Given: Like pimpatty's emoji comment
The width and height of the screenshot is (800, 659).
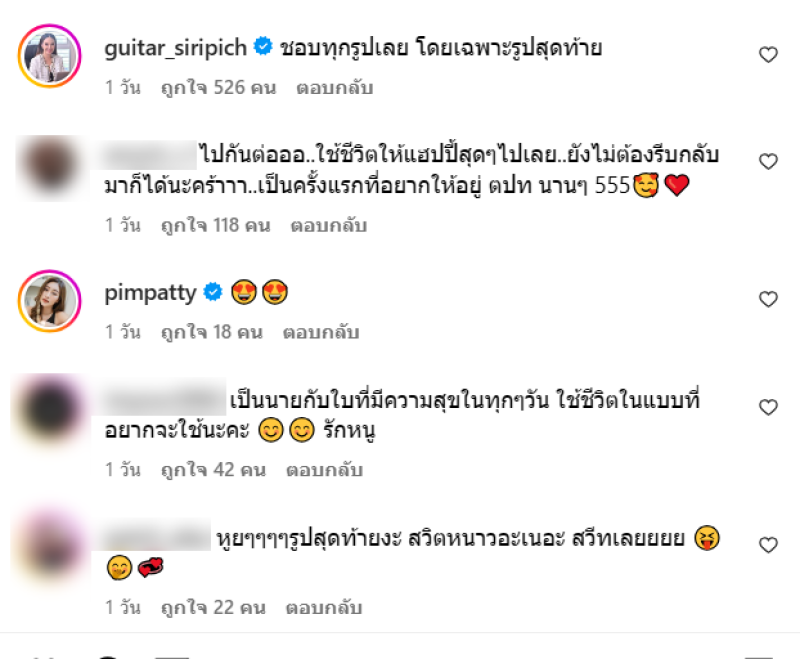Looking at the screenshot, I should pyautogui.click(x=768, y=299).
